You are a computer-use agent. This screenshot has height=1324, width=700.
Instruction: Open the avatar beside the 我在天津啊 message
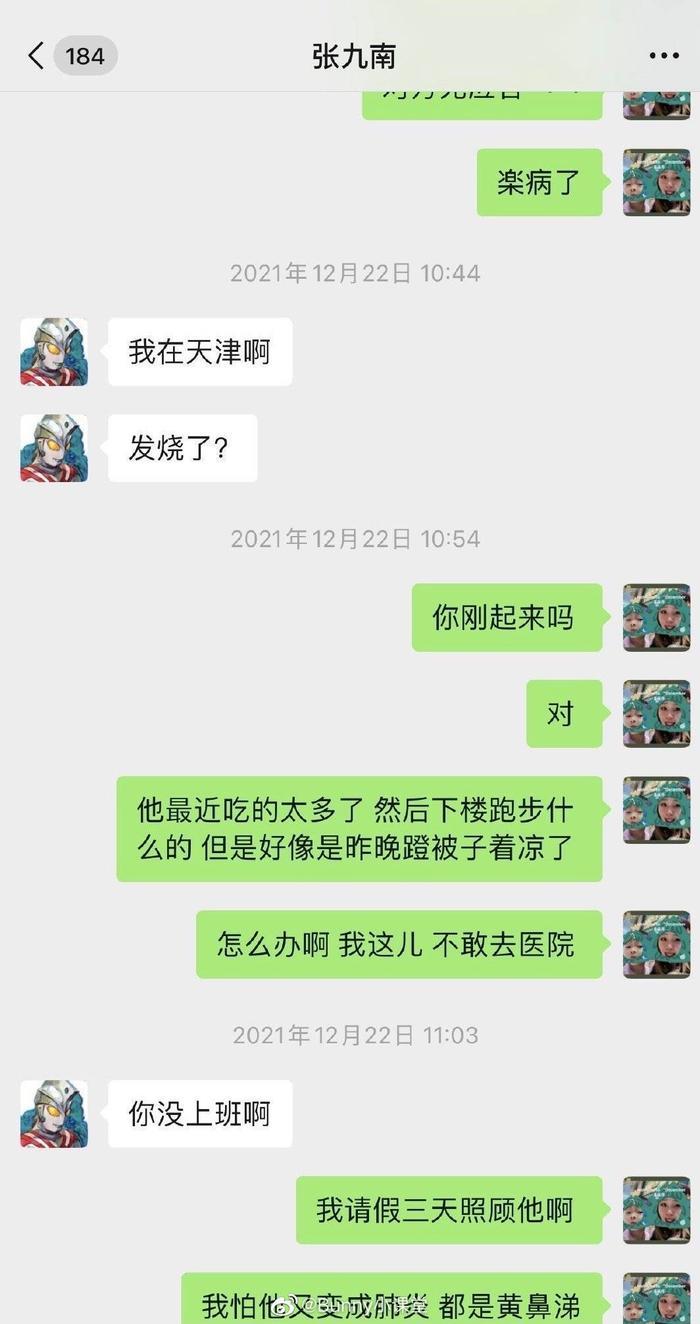[54, 352]
